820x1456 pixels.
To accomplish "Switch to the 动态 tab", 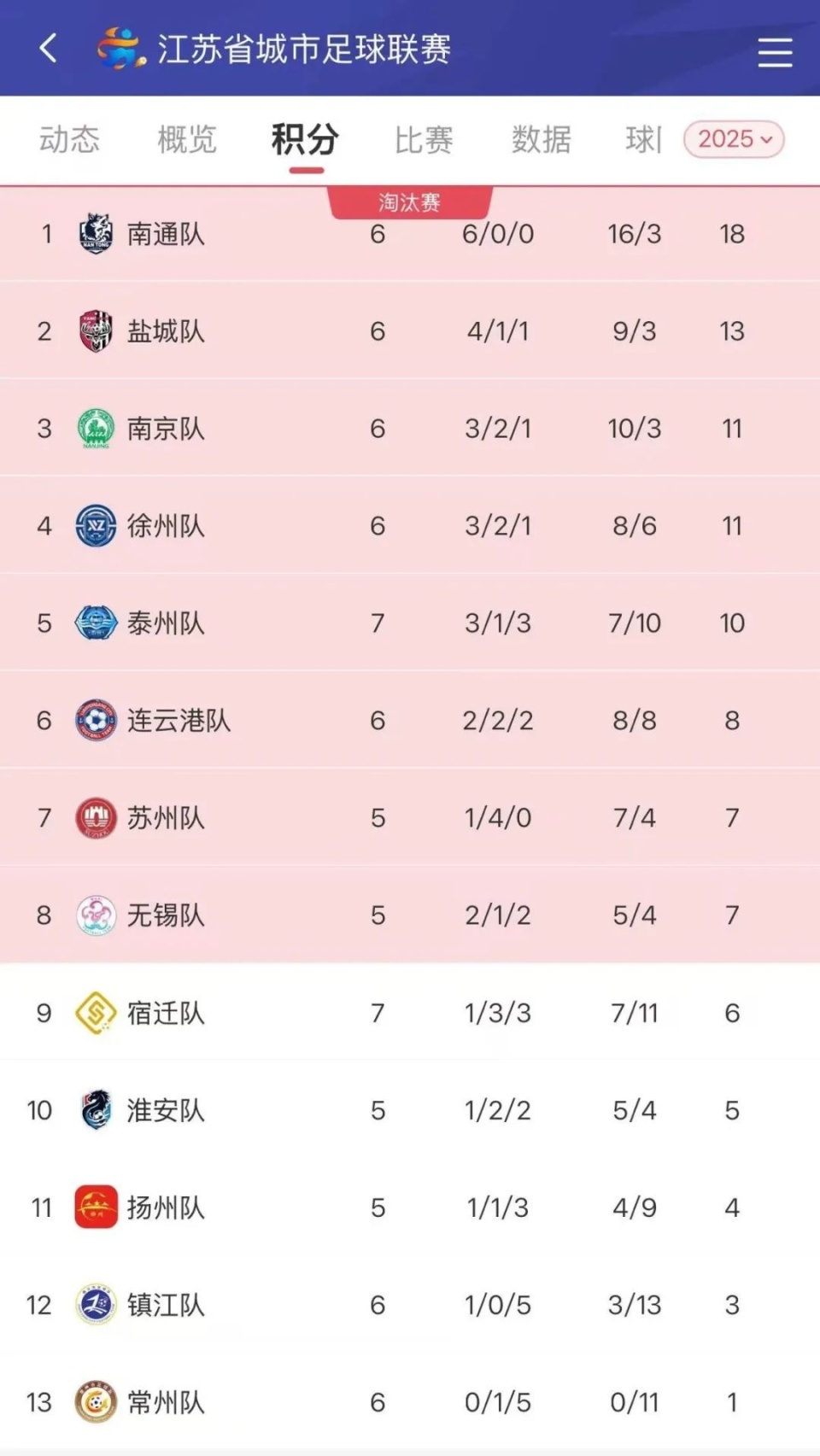I will pos(69,139).
